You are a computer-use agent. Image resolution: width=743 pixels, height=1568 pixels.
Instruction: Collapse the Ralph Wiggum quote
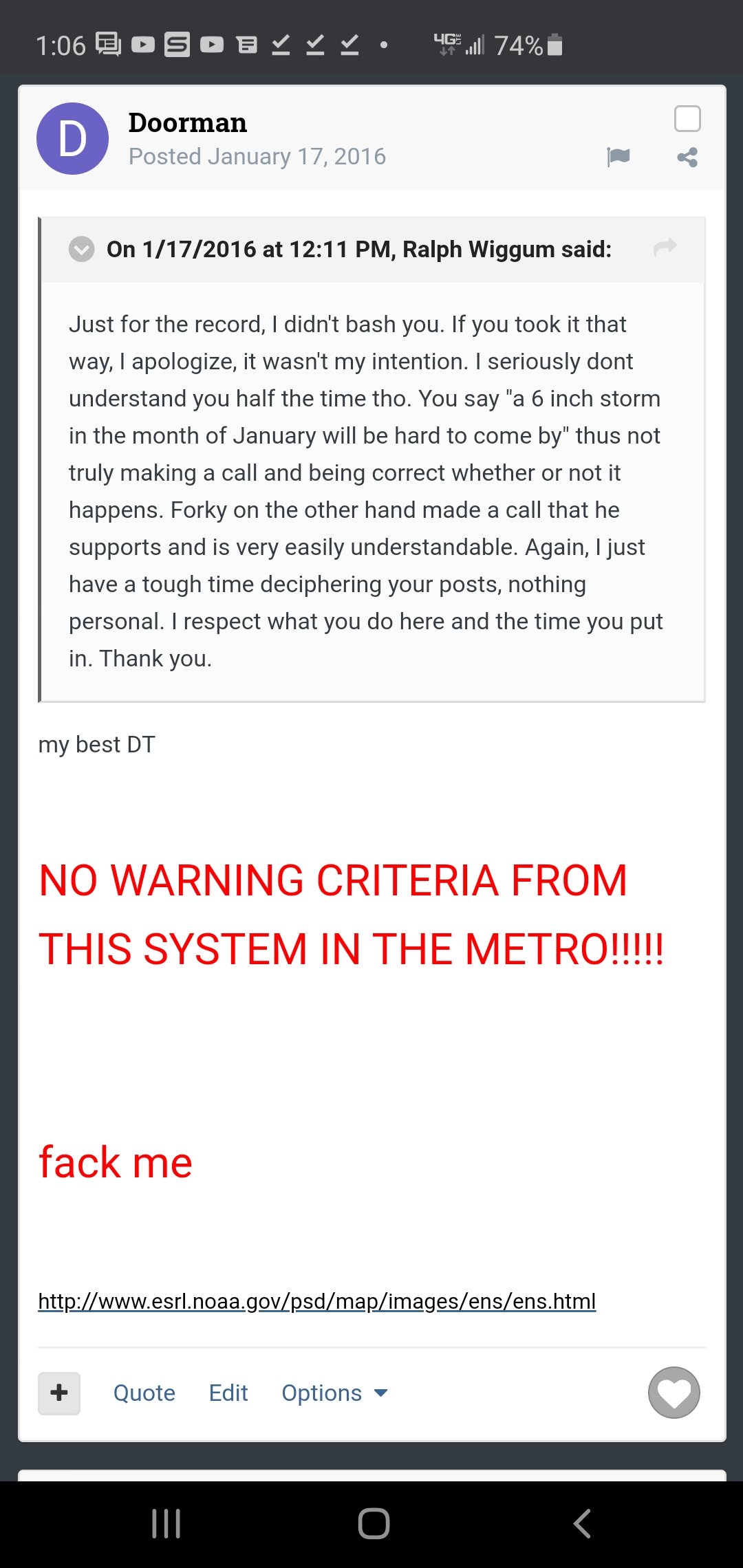coord(81,249)
